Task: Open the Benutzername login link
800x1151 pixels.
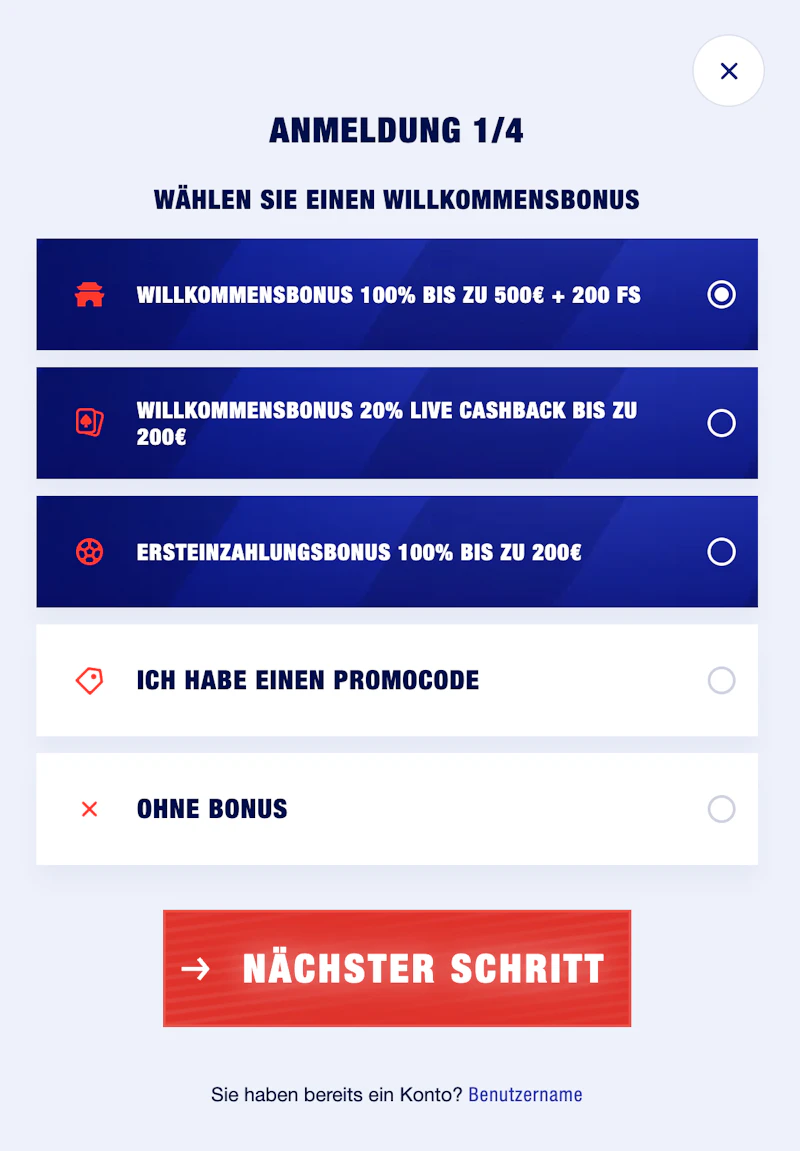Action: 525,1094
